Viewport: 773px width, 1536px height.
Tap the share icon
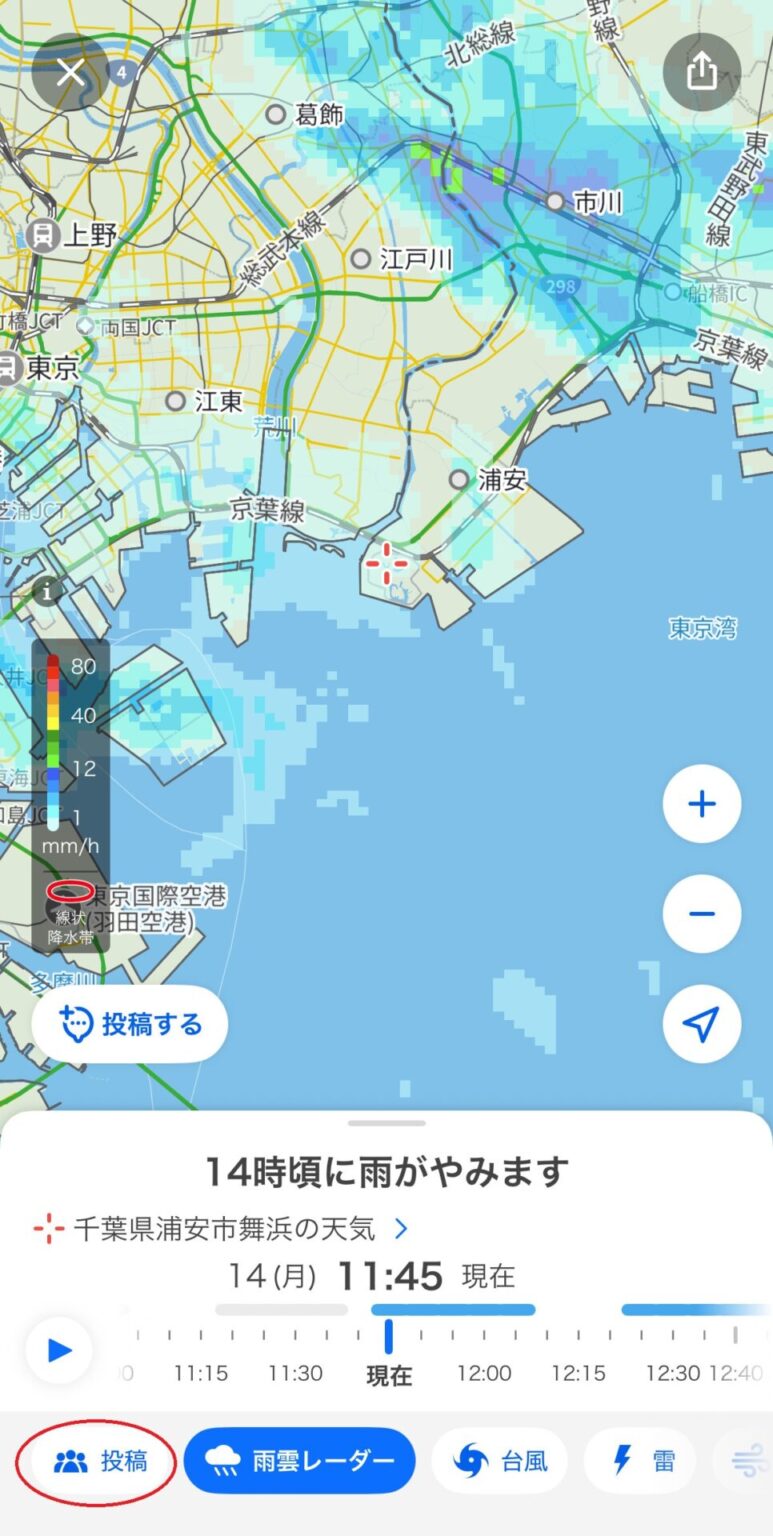point(703,72)
